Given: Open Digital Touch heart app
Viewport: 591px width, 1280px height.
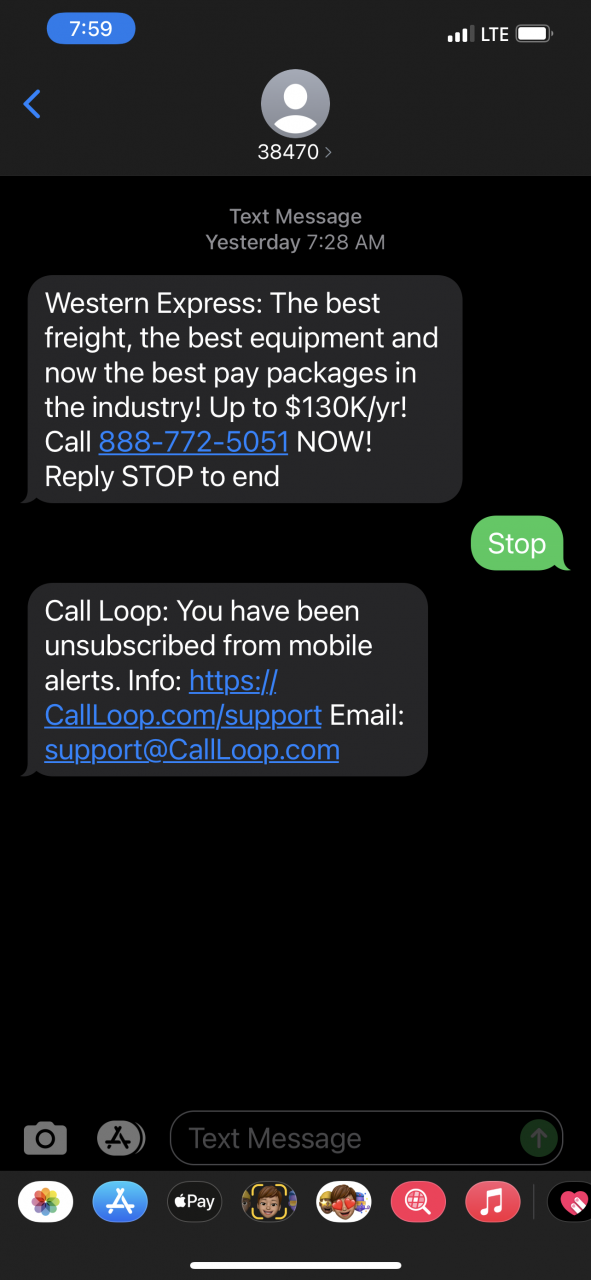Looking at the screenshot, I should point(570,1202).
